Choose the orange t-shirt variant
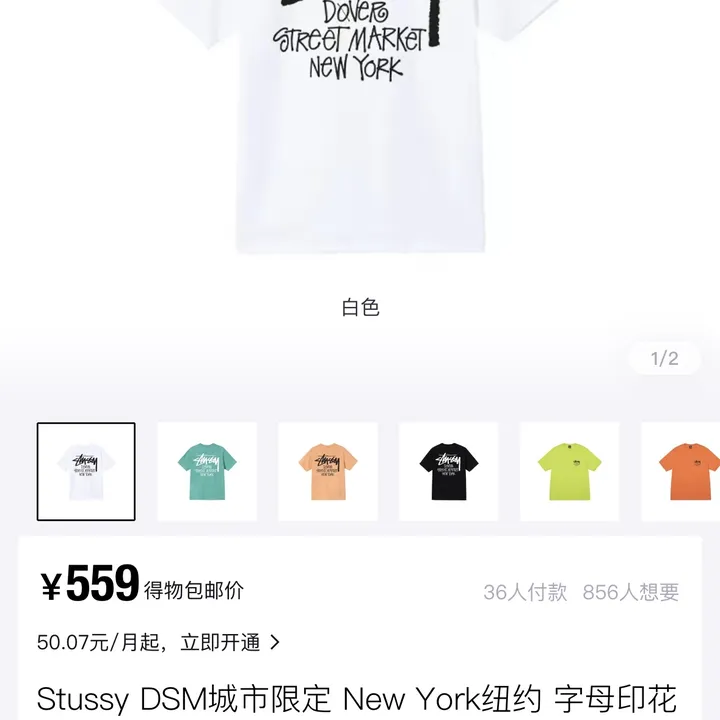The height and width of the screenshot is (720, 720). [x=685, y=471]
